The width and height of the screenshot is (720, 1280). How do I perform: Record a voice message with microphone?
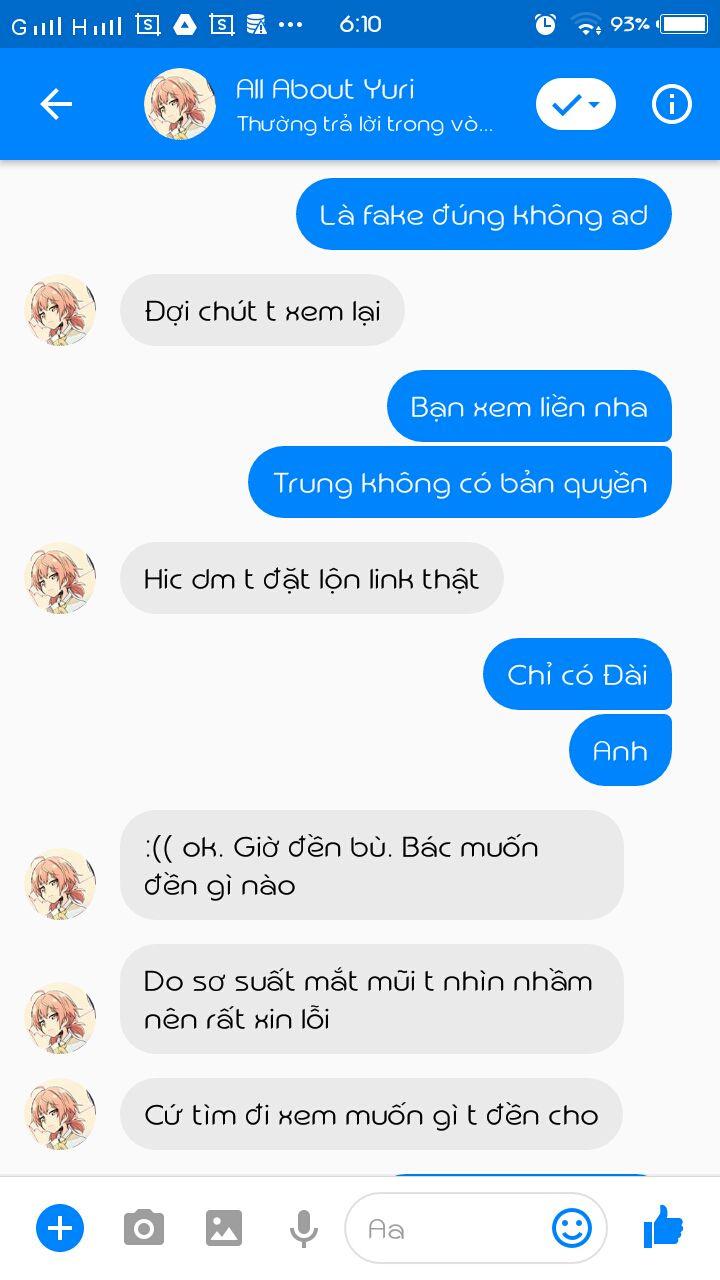(x=303, y=1228)
